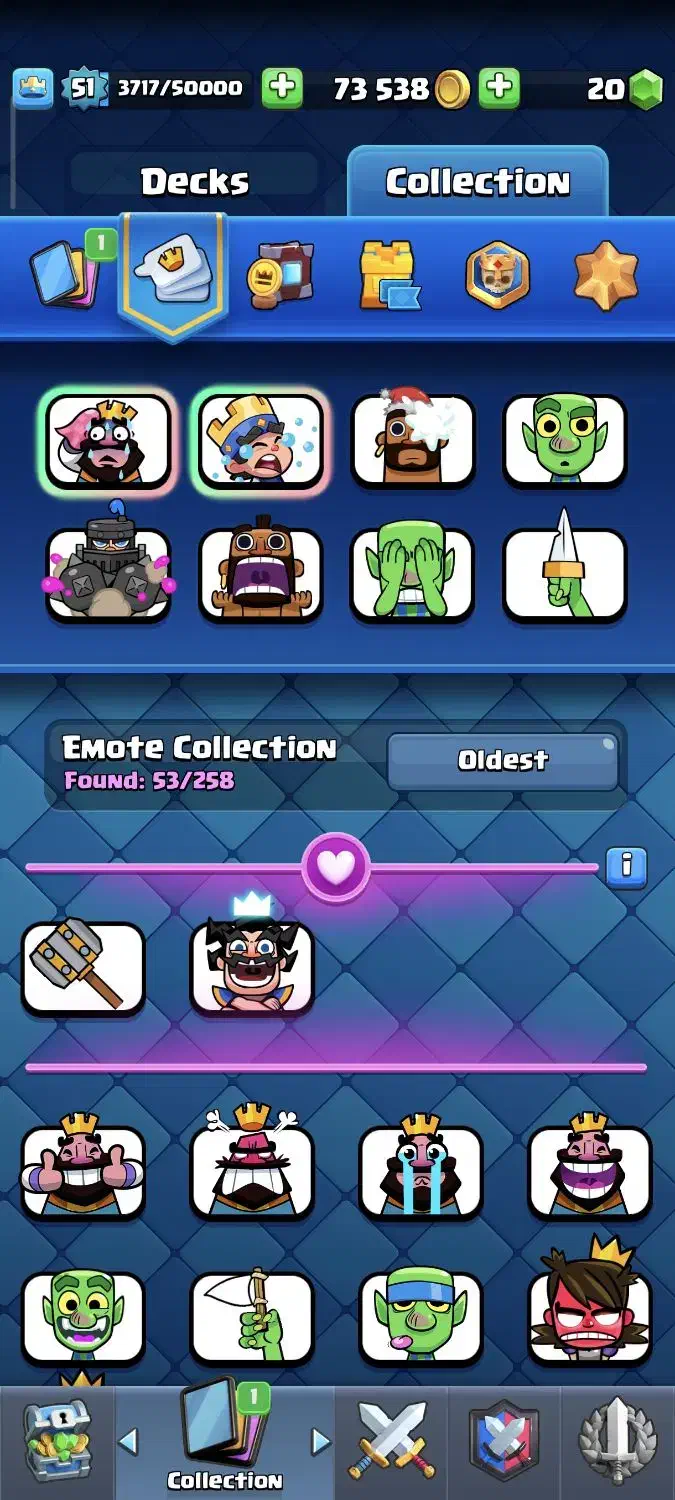Open the events tab with the sword and wreath
Viewport: 675px width, 1500px height.
[618, 1441]
